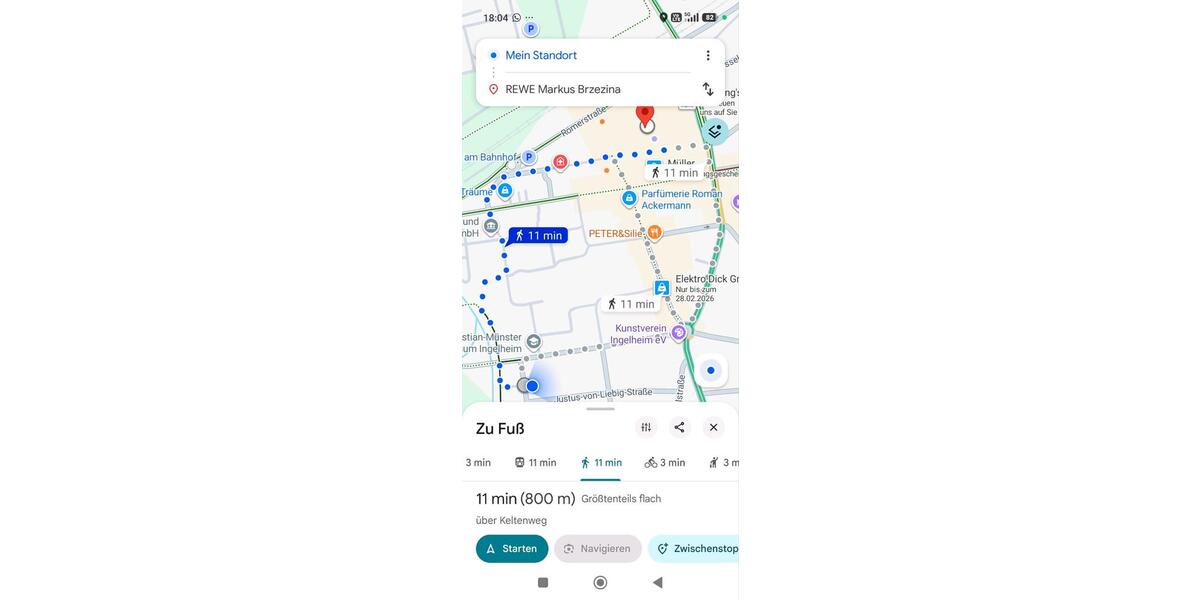Viewport: 1200px width, 600px height.
Task: Switch to the cycling 3 min tab
Action: [665, 462]
